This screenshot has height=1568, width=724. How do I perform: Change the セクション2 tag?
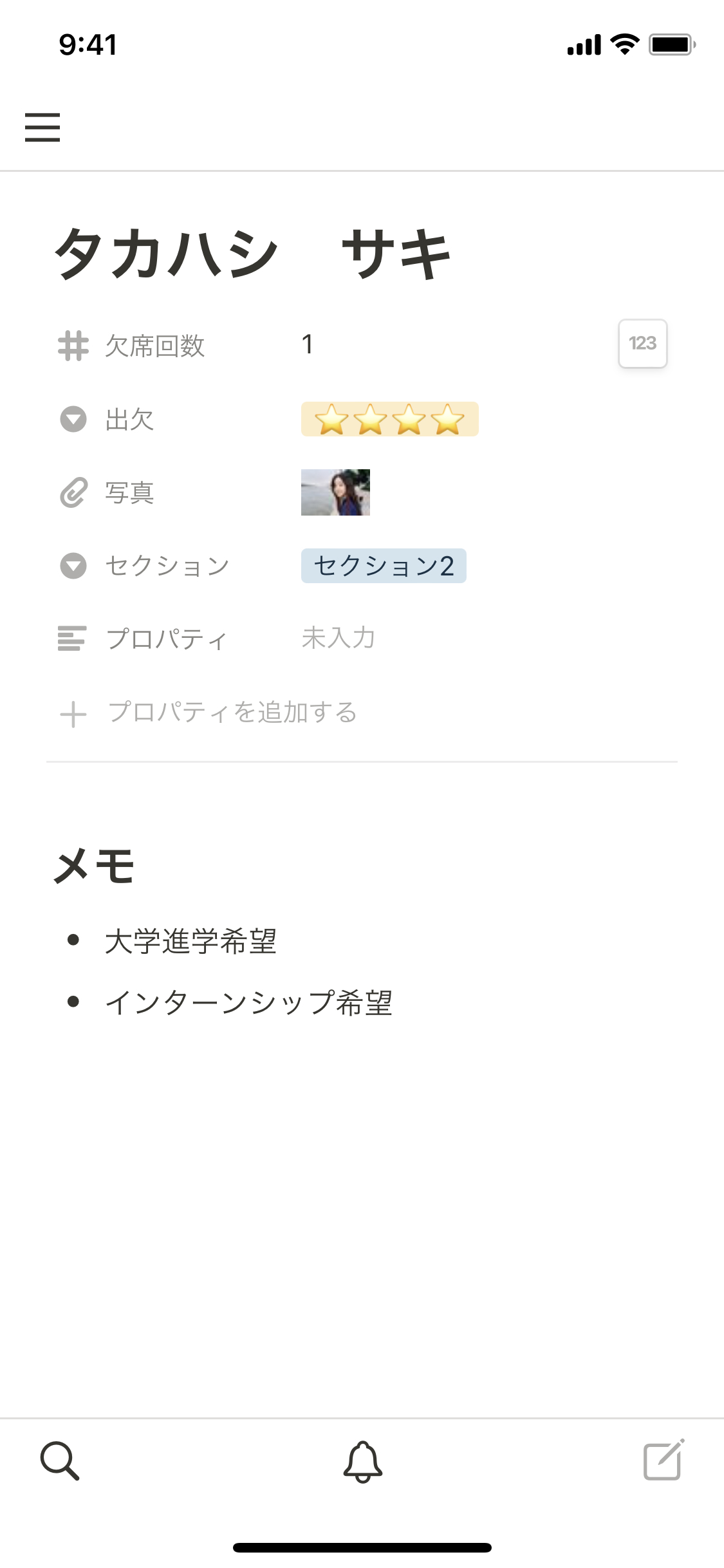384,566
